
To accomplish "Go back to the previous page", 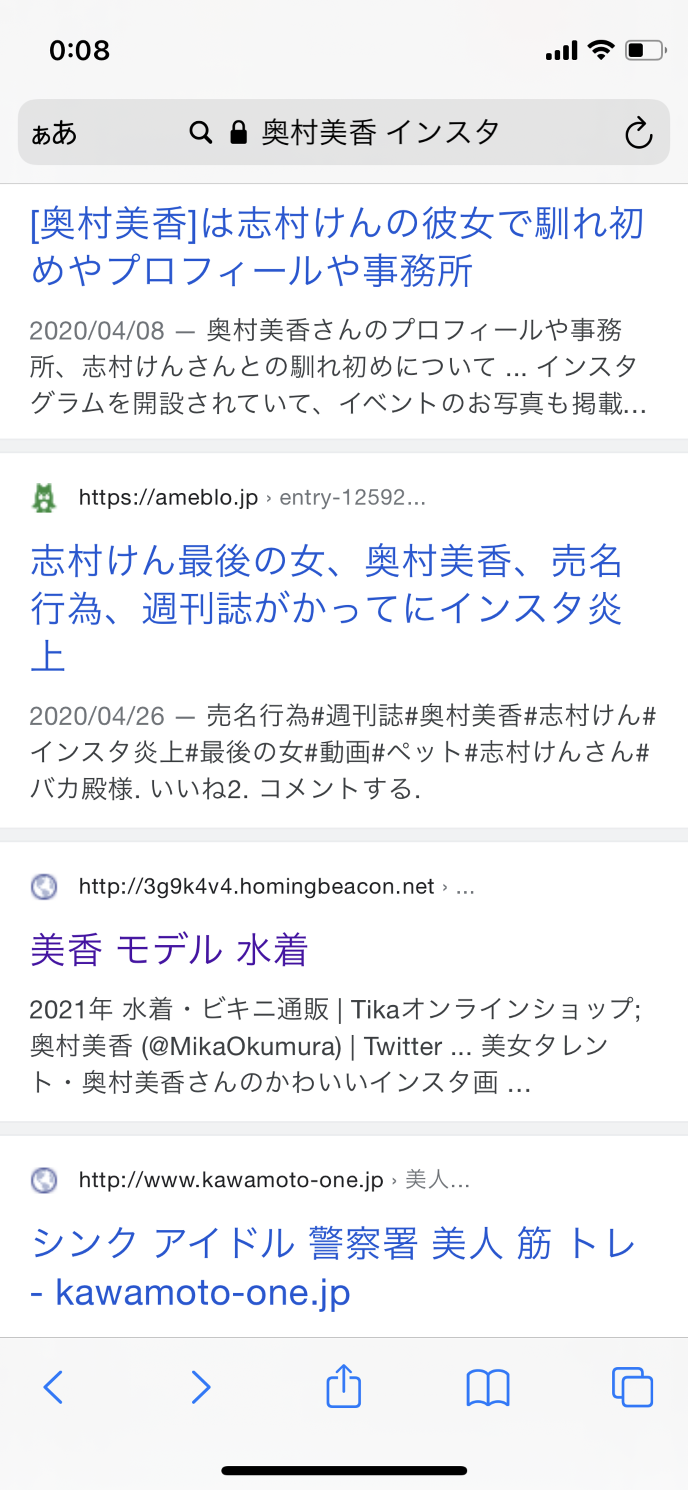I will pos(54,1387).
